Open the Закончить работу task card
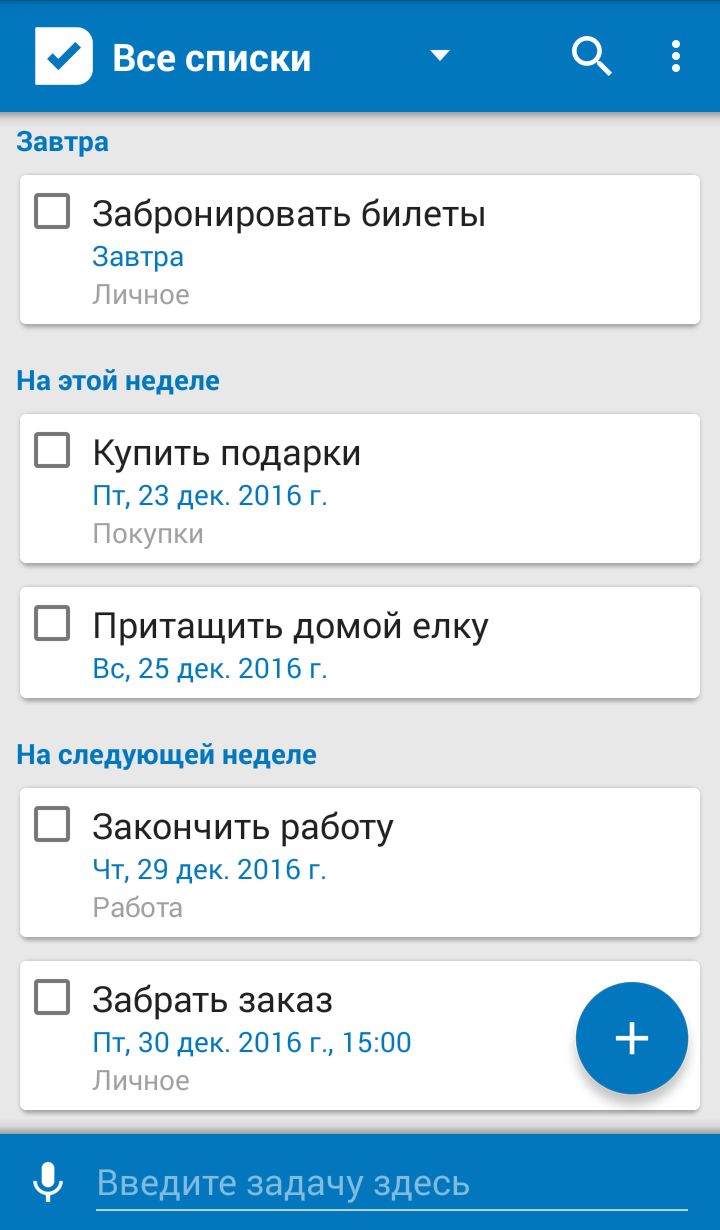The image size is (720, 1230). (x=360, y=863)
